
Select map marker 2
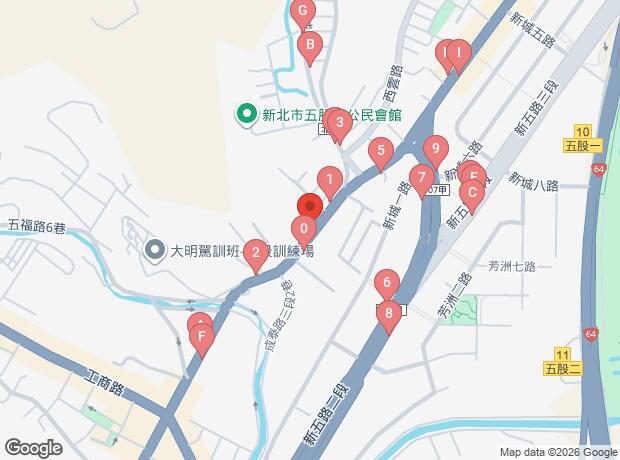(255, 253)
